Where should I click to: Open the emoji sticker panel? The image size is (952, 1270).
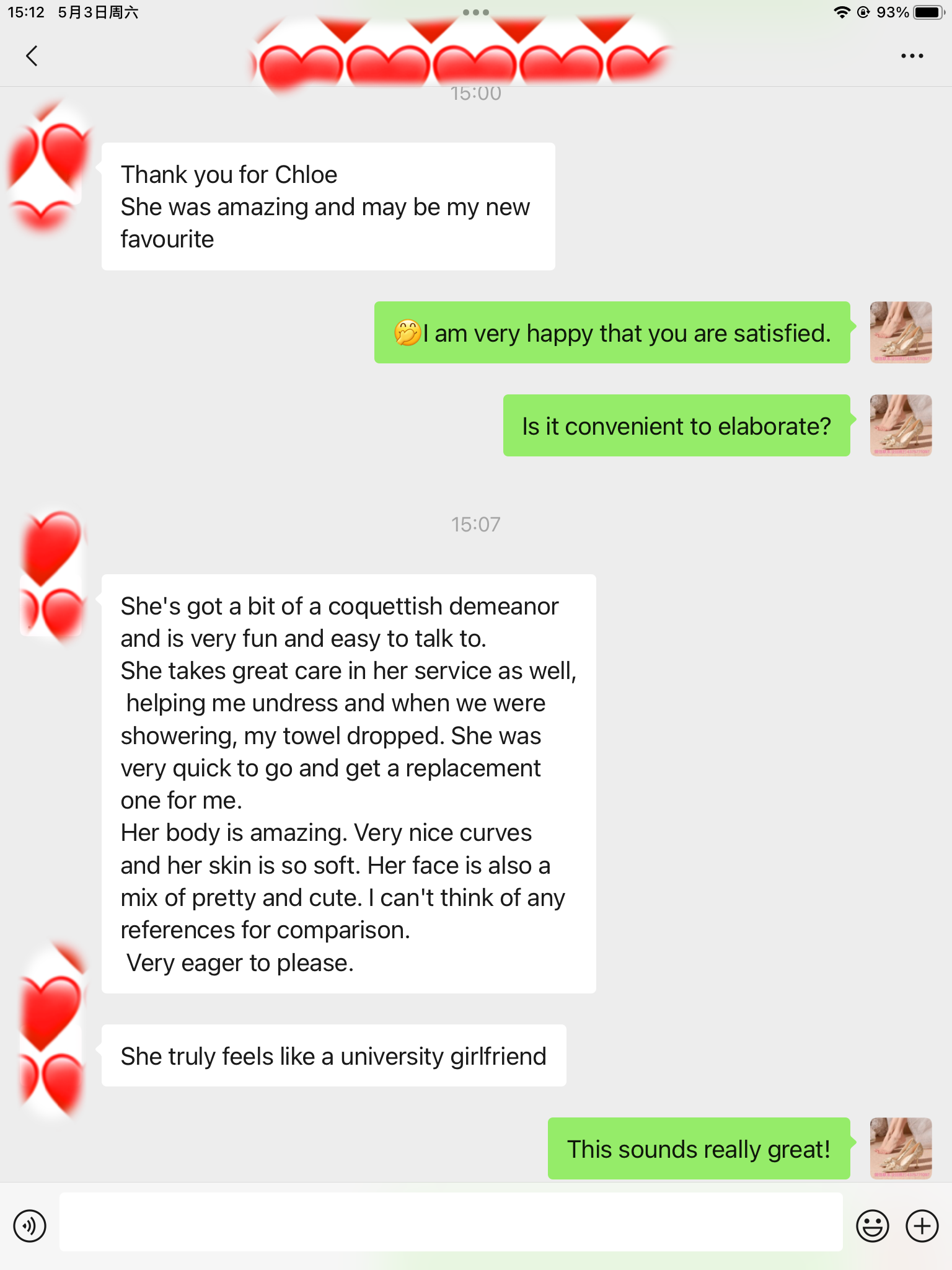[872, 1226]
